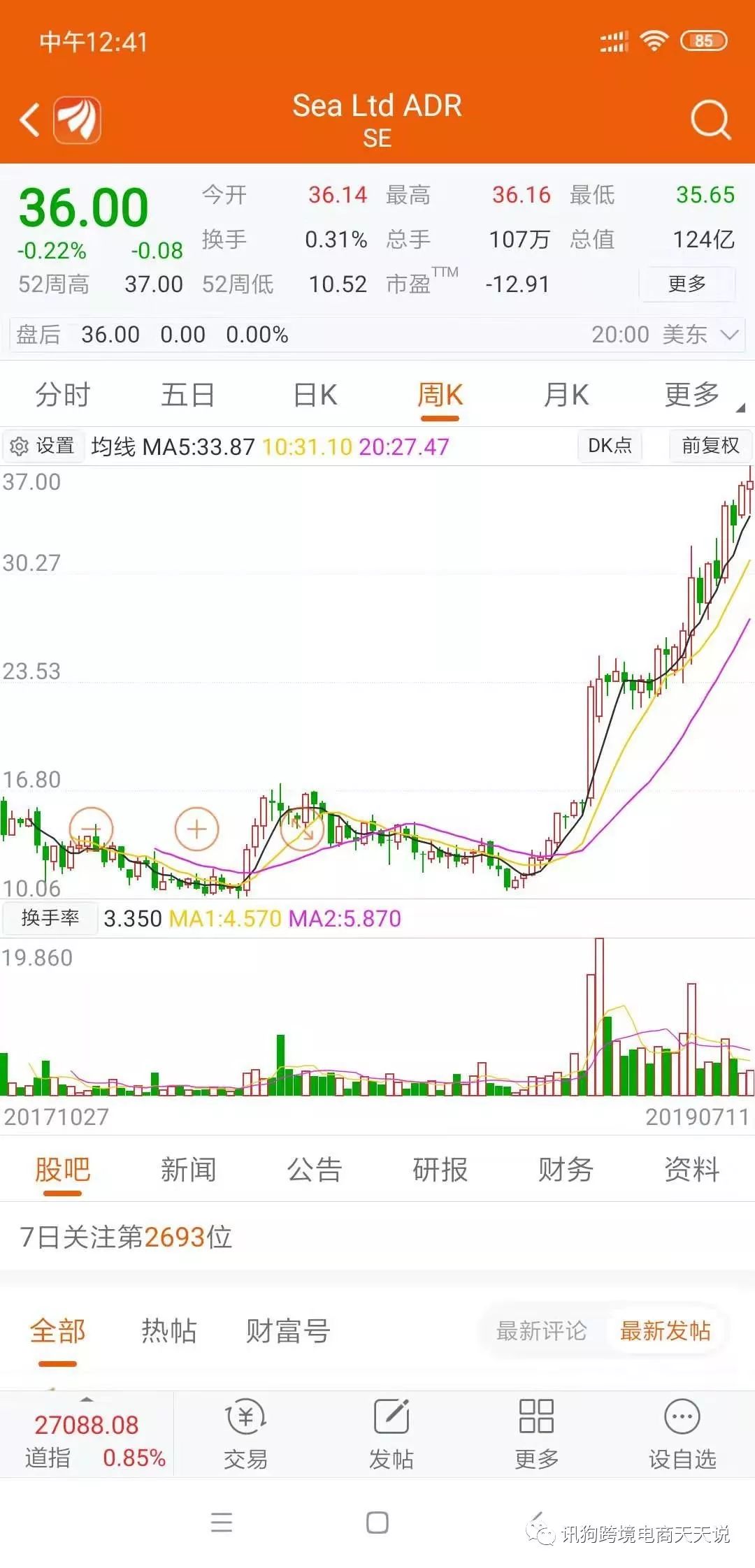Switch to the 五日 chart tab
Screen dimensions: 755x1568
187,395
